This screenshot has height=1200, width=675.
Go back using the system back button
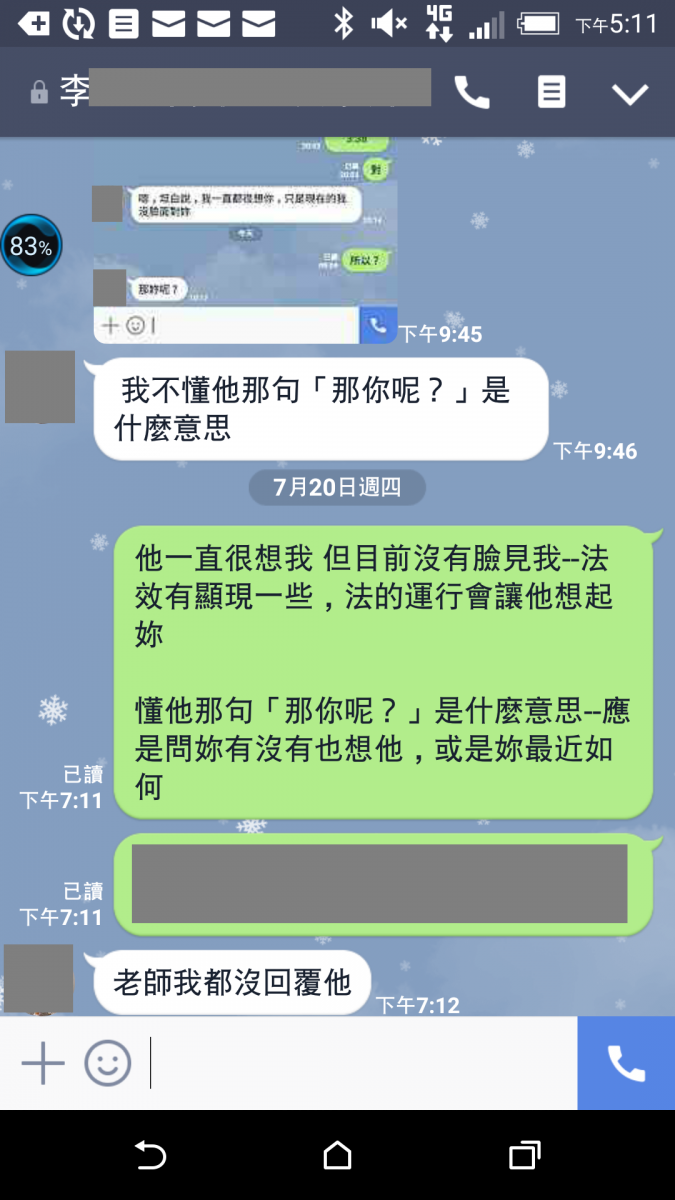tap(150, 1156)
